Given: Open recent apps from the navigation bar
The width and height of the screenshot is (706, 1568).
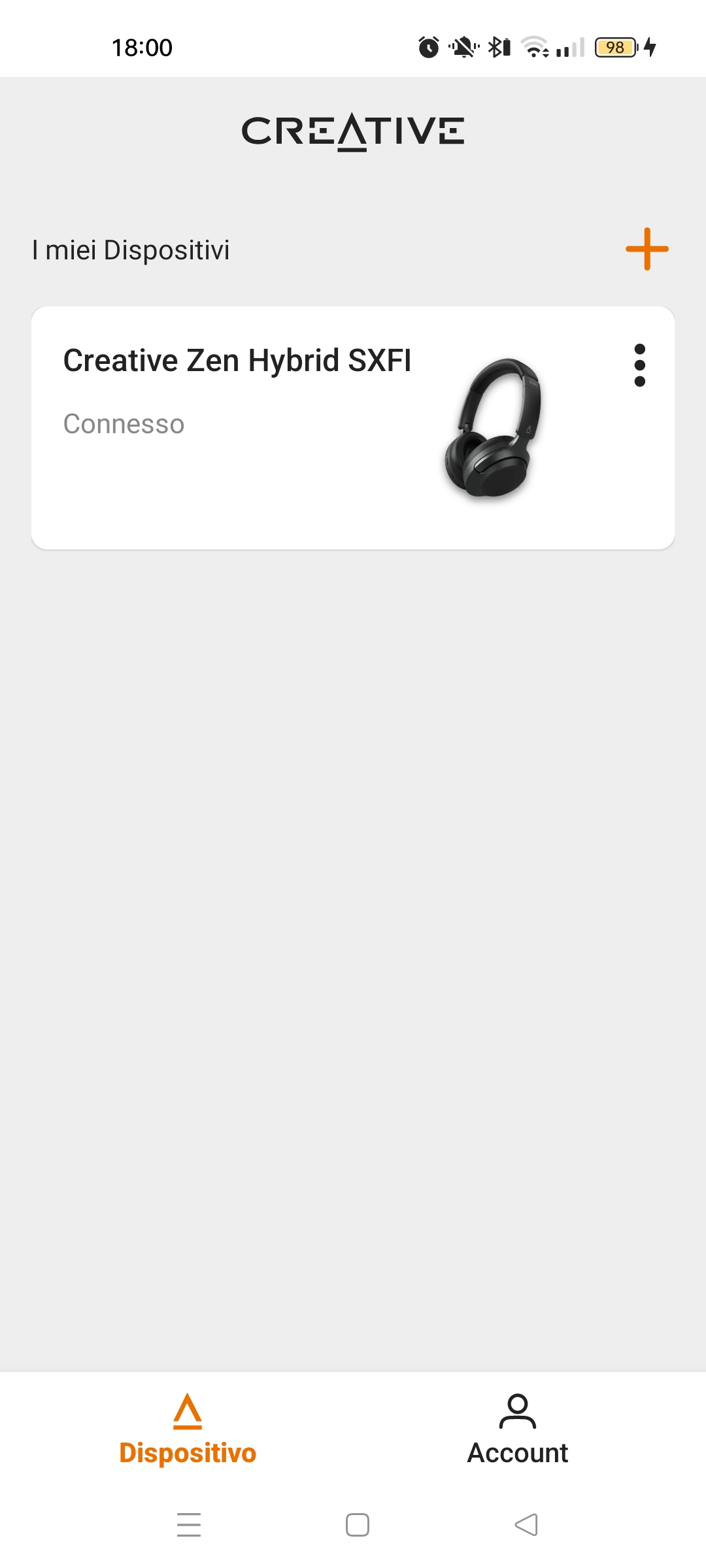Looking at the screenshot, I should tap(189, 1525).
